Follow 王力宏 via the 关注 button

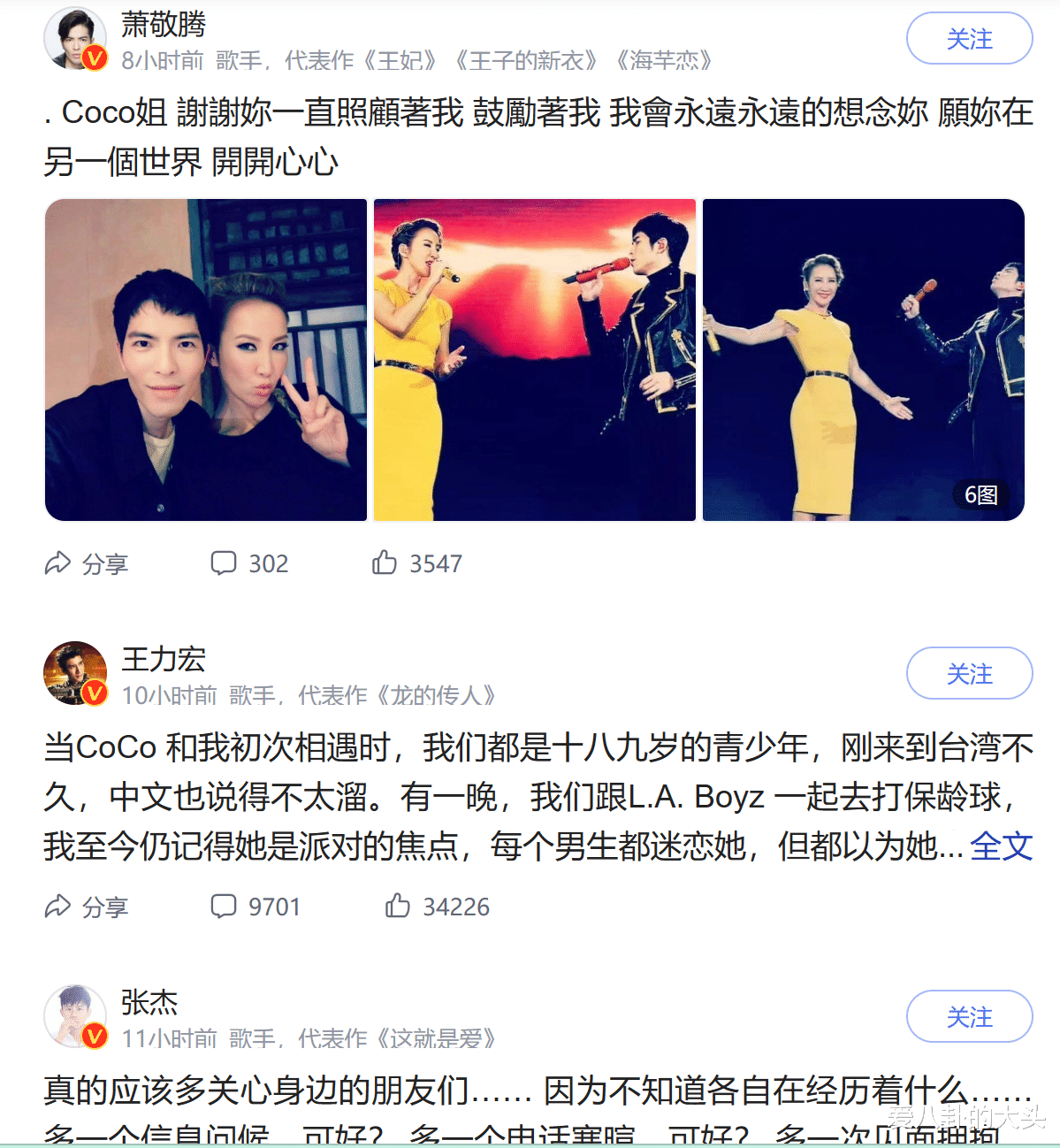(969, 673)
